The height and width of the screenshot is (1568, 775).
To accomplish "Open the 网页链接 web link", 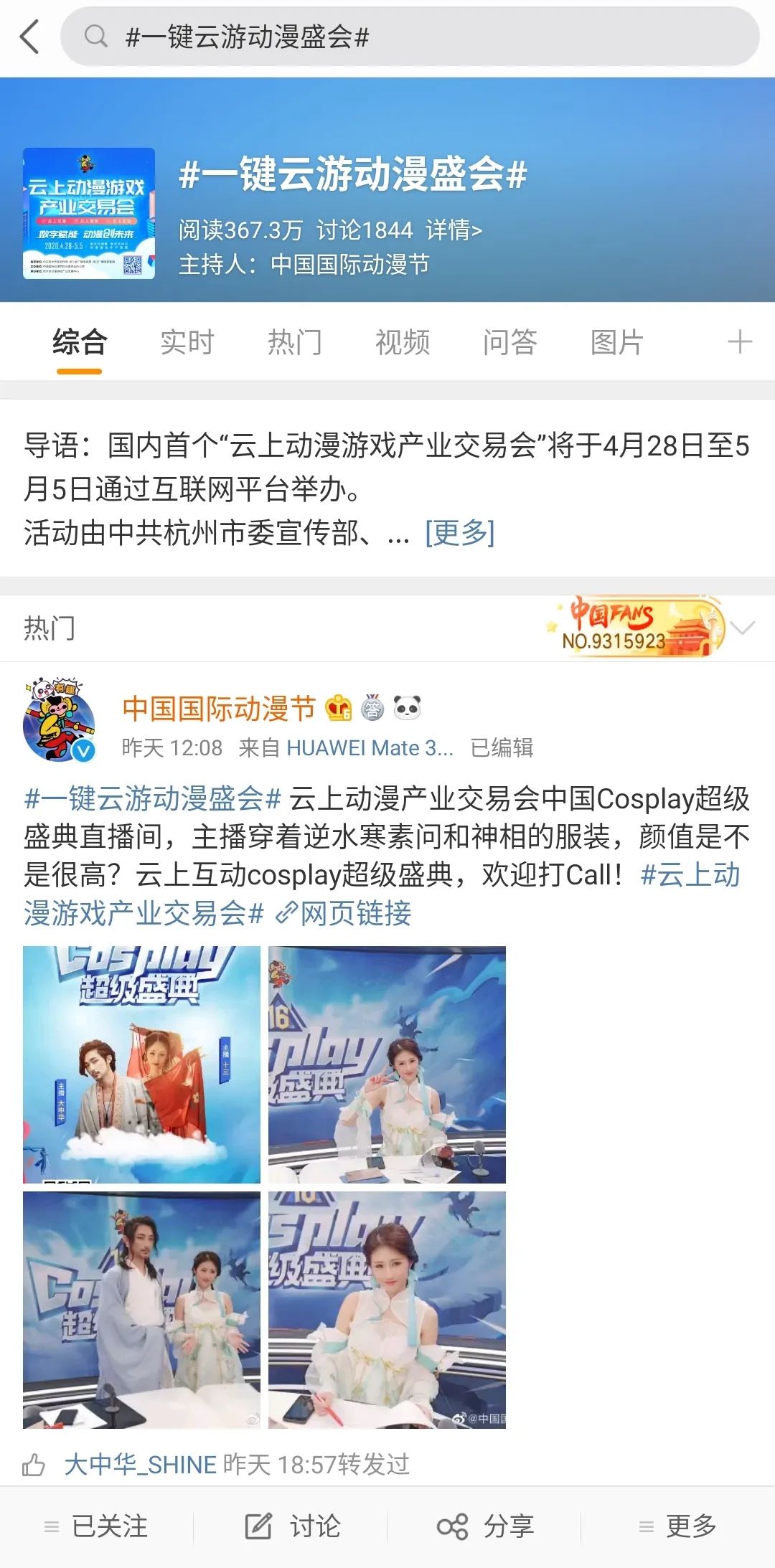I will [x=344, y=914].
